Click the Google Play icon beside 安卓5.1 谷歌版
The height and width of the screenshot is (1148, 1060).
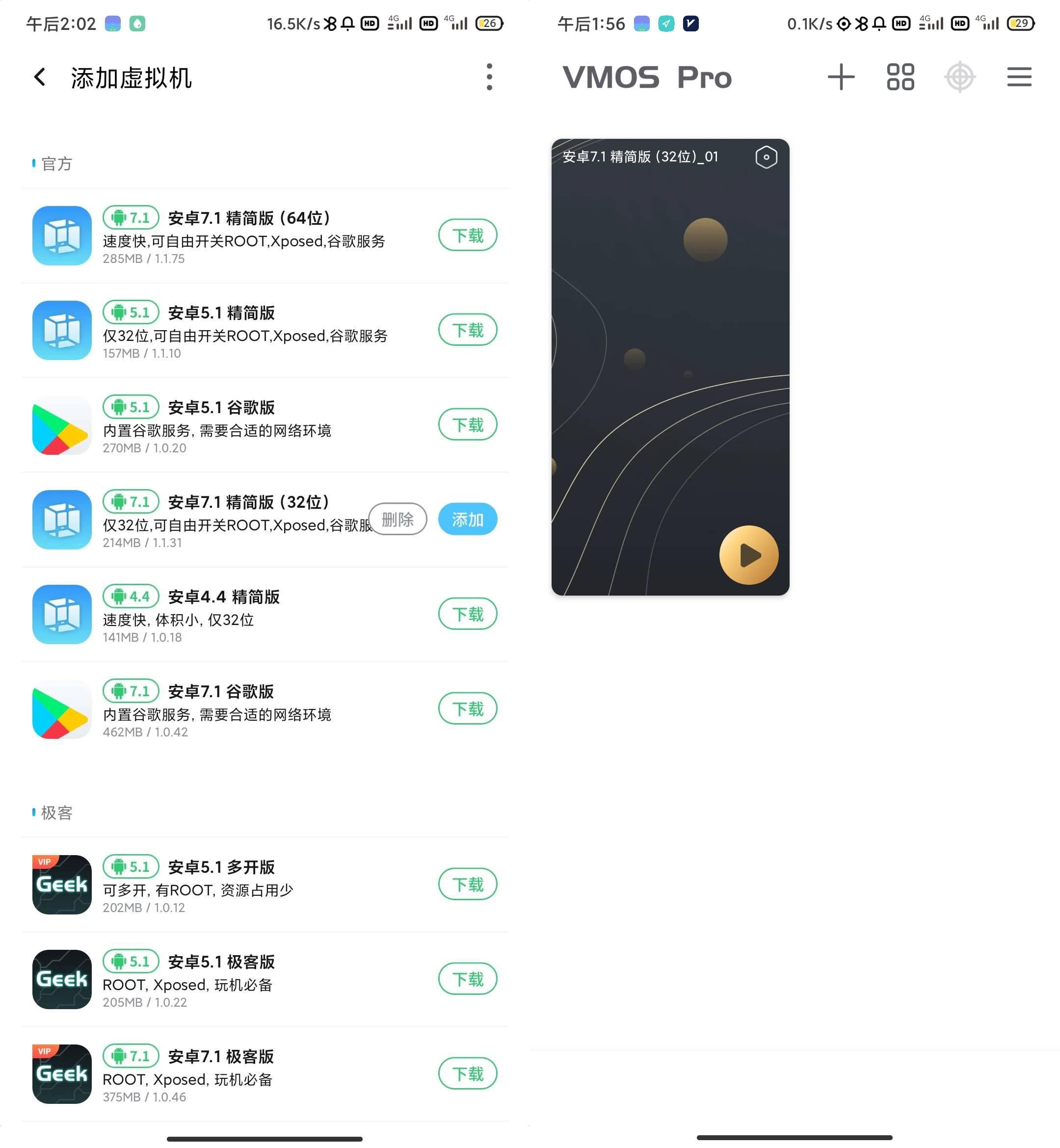61,425
